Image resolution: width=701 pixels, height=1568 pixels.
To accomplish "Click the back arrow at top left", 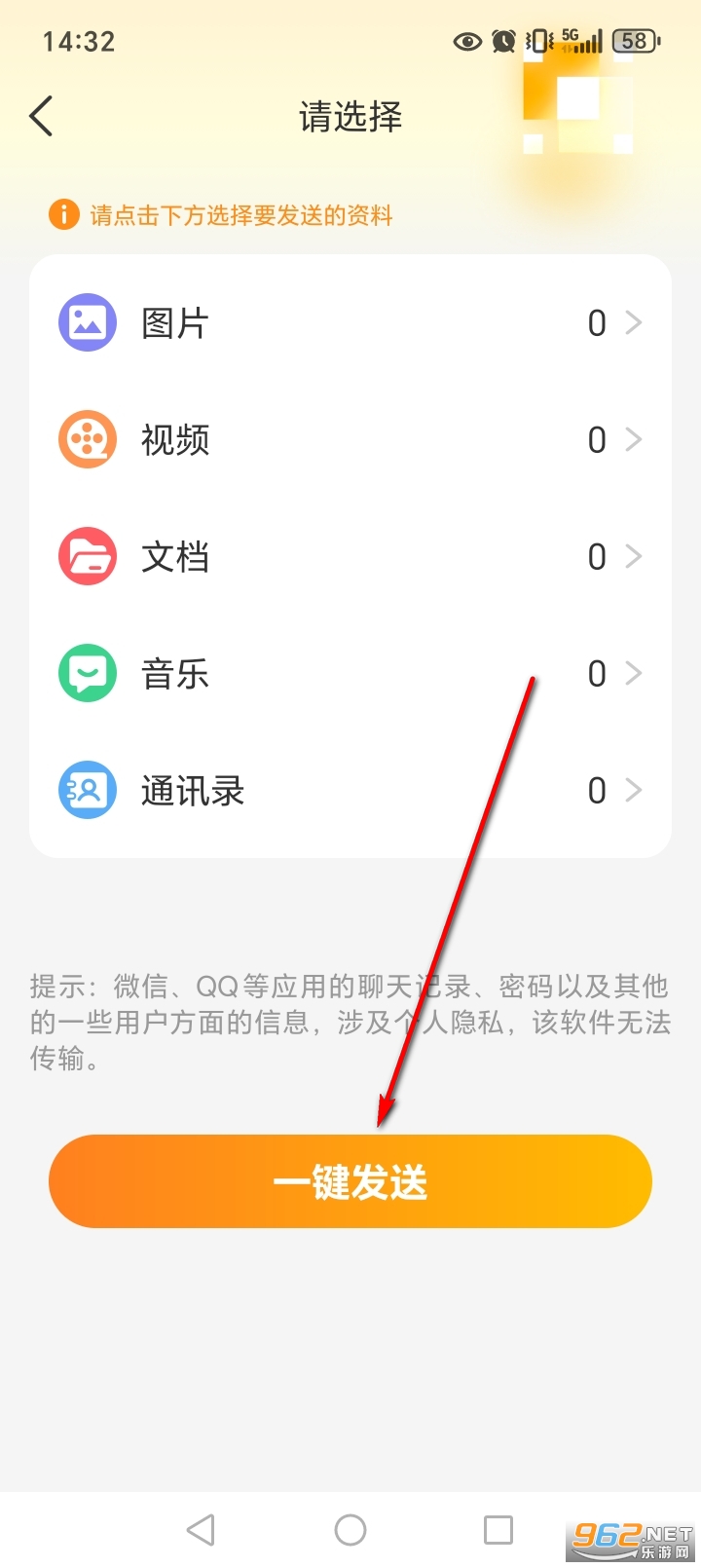I will (x=41, y=115).
